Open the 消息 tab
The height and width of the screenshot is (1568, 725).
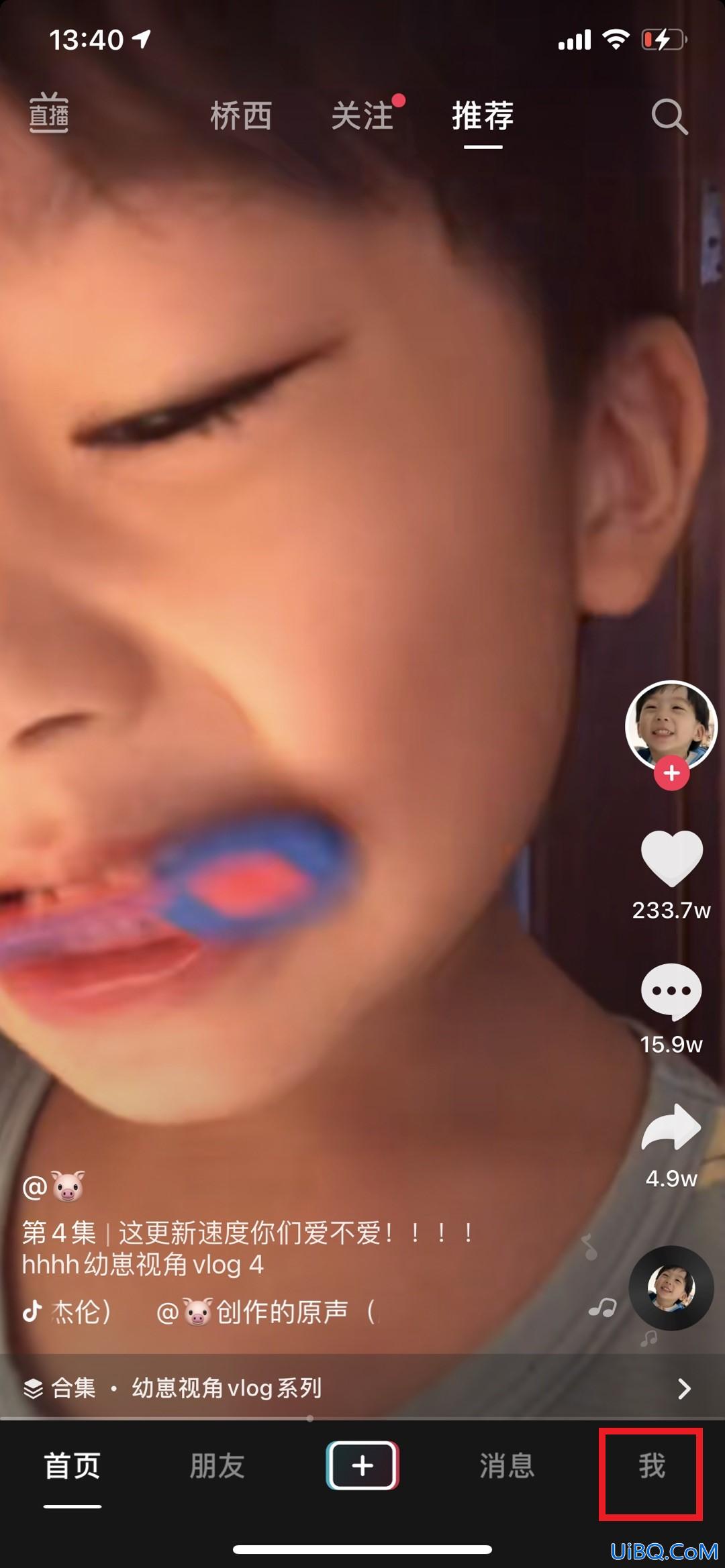click(507, 1466)
